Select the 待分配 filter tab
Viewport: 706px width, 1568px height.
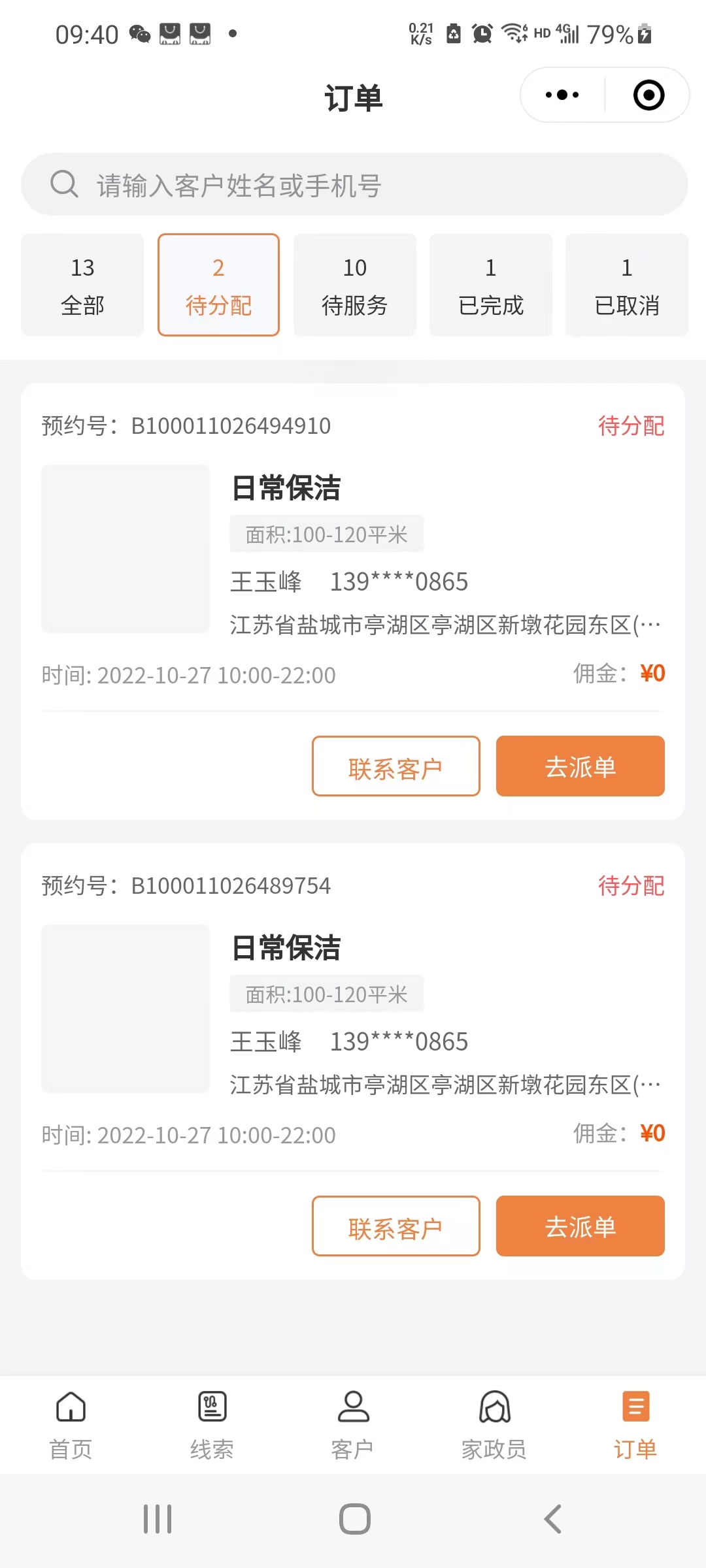coord(218,285)
